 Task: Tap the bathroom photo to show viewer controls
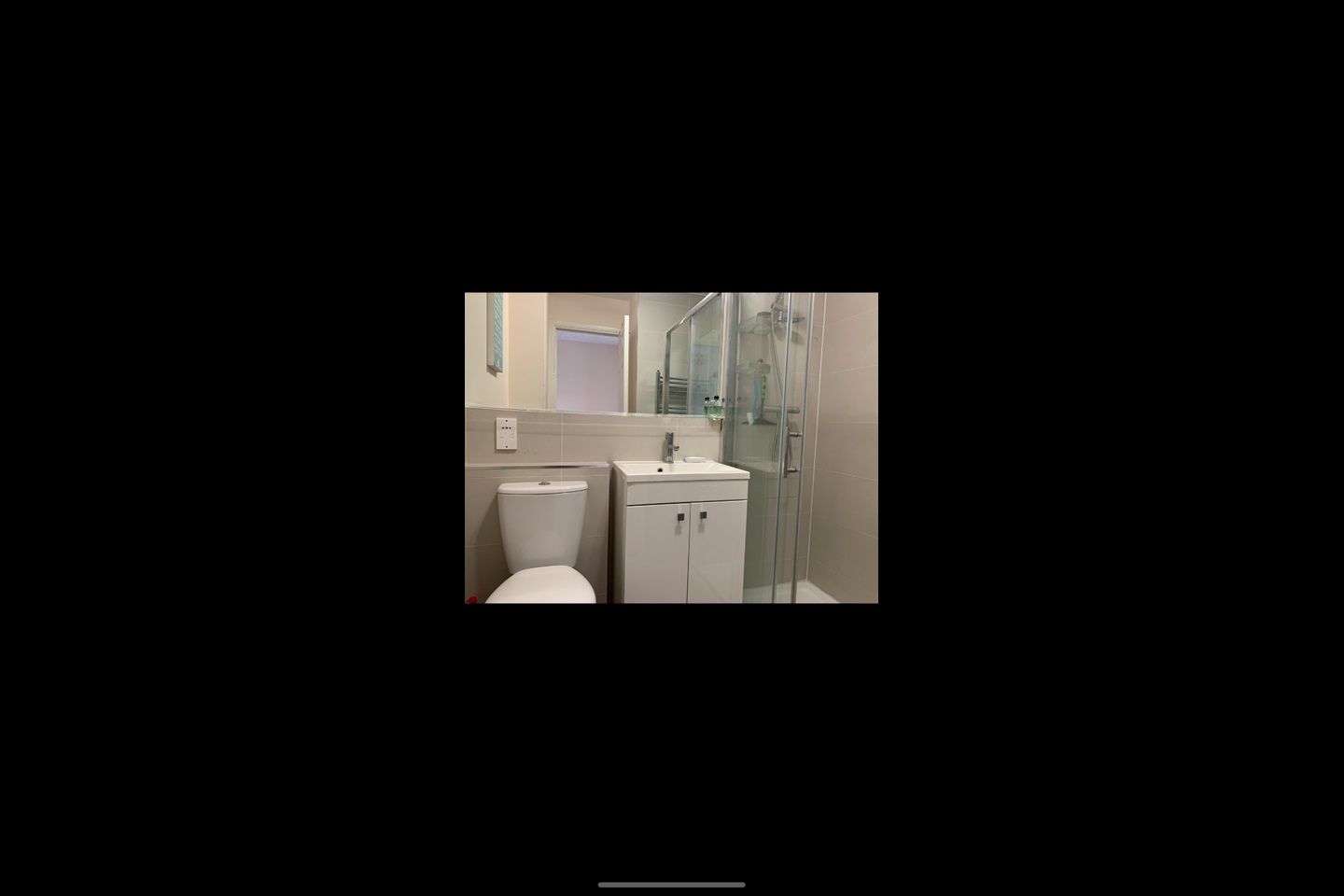[x=671, y=448]
